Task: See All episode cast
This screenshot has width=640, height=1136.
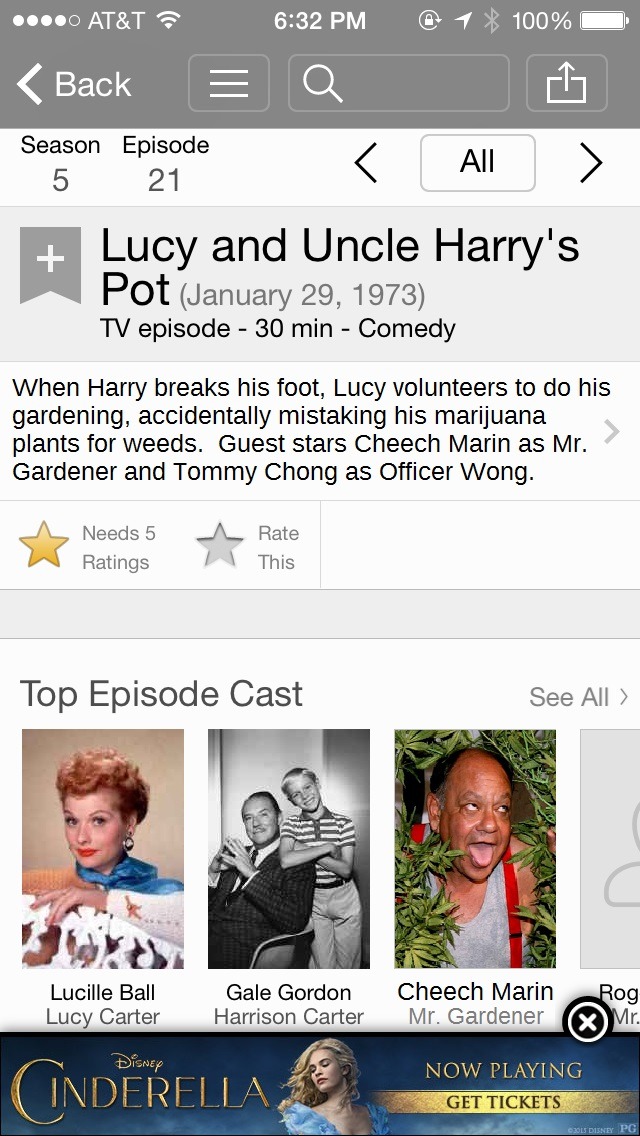Action: click(x=577, y=697)
